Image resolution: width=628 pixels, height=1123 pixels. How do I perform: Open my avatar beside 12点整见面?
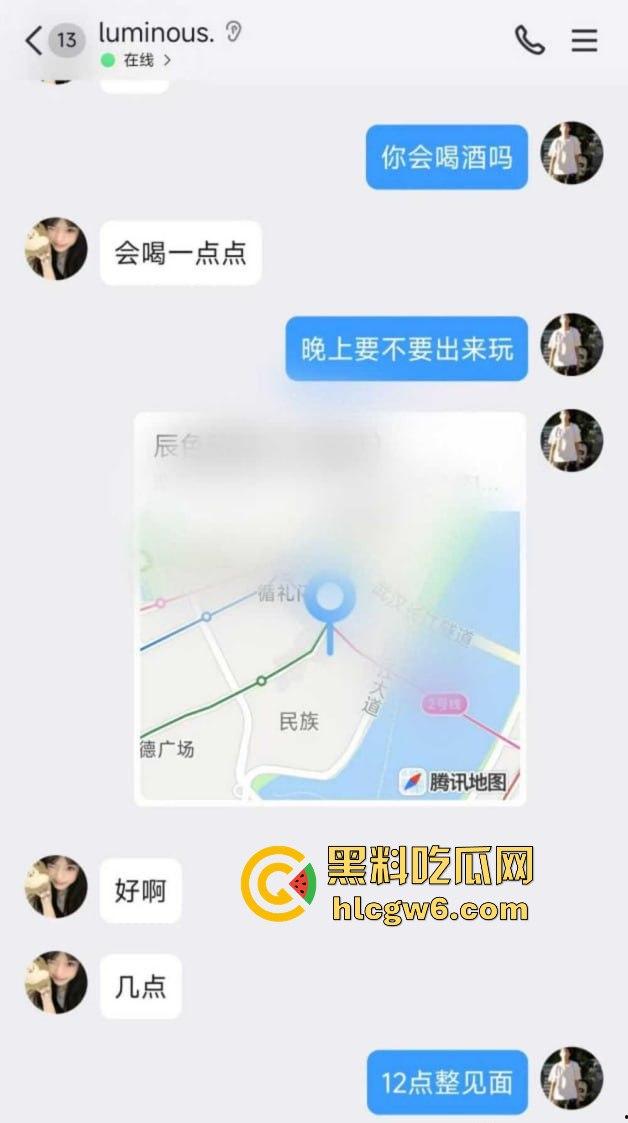coord(572,1078)
